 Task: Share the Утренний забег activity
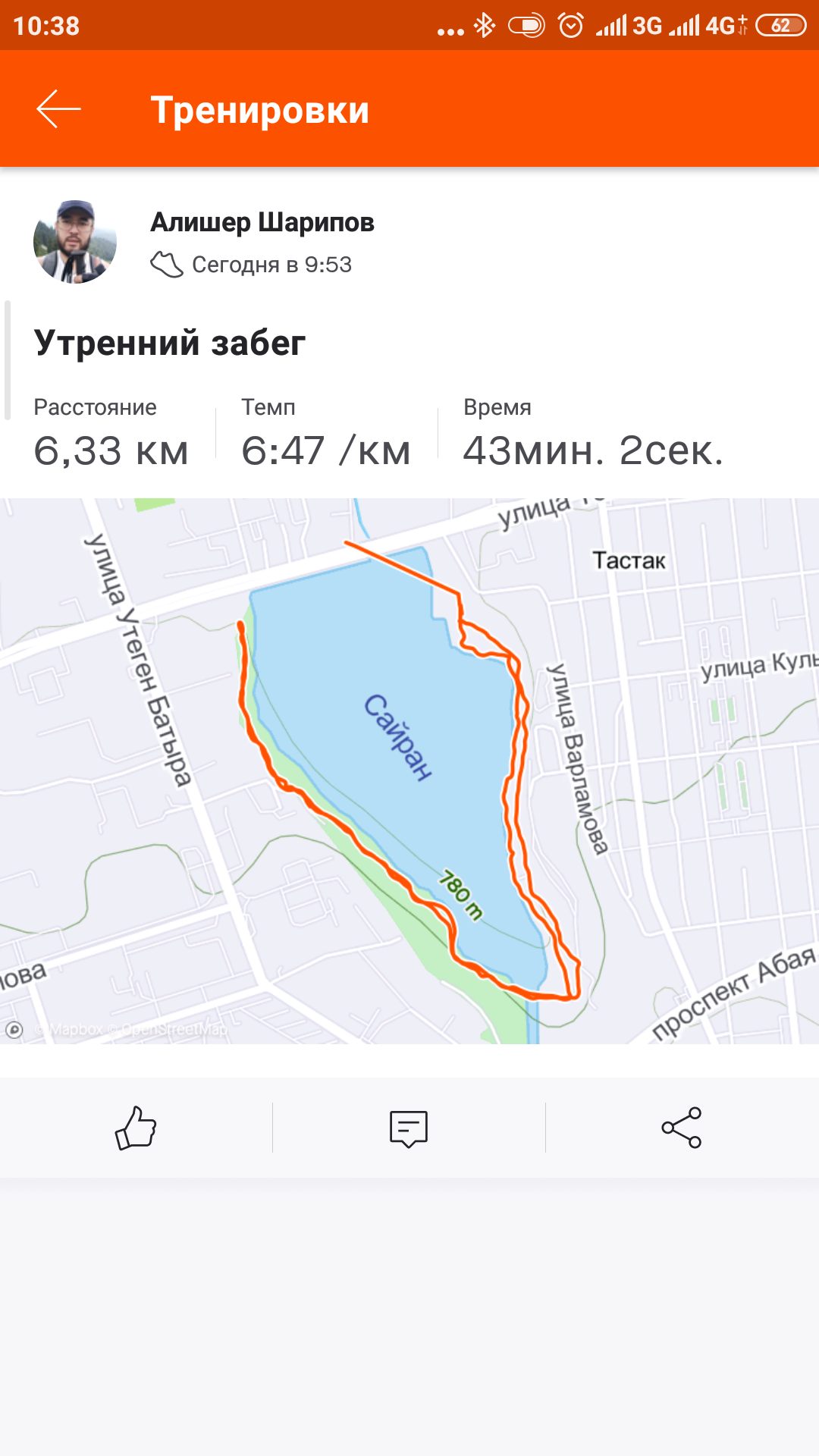click(x=682, y=1128)
